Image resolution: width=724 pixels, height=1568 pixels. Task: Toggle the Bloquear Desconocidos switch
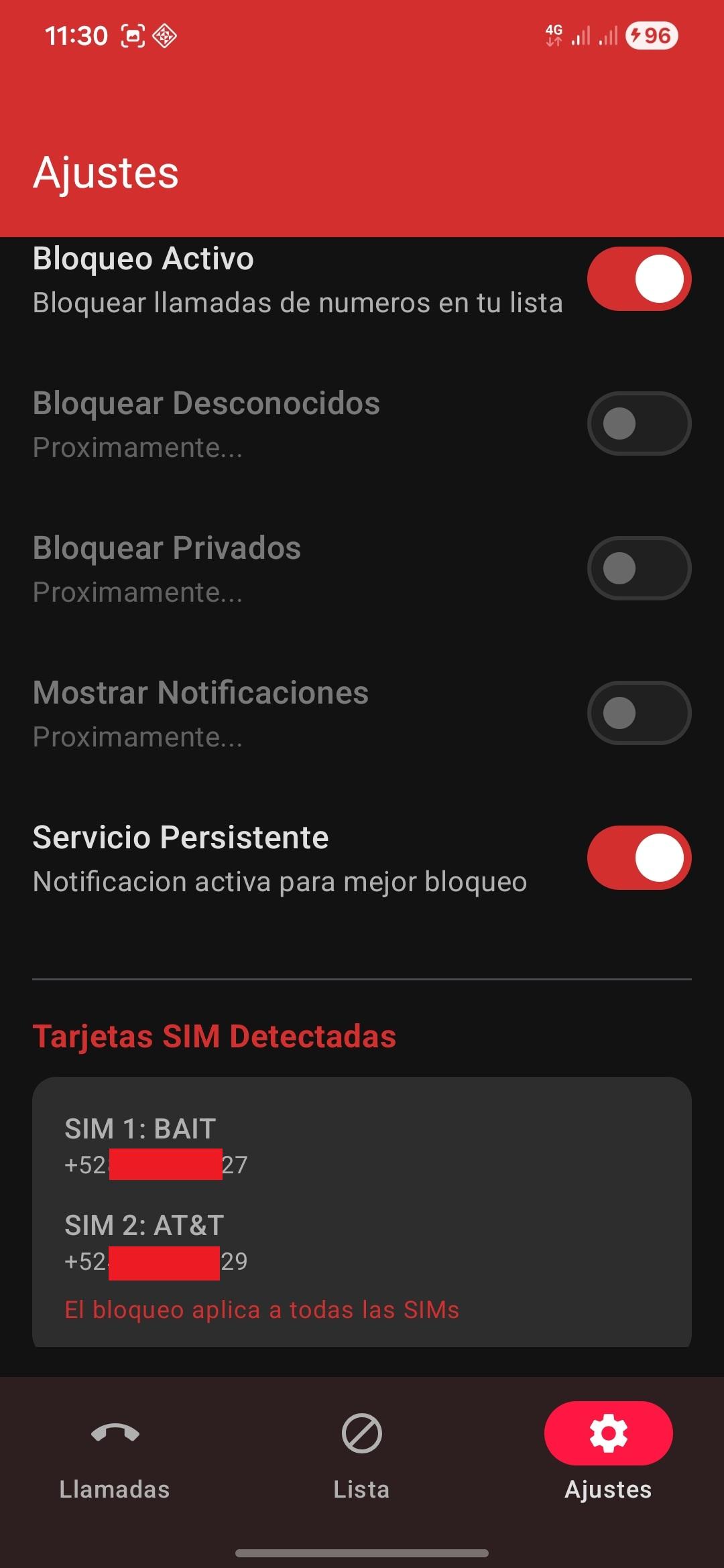(x=639, y=423)
